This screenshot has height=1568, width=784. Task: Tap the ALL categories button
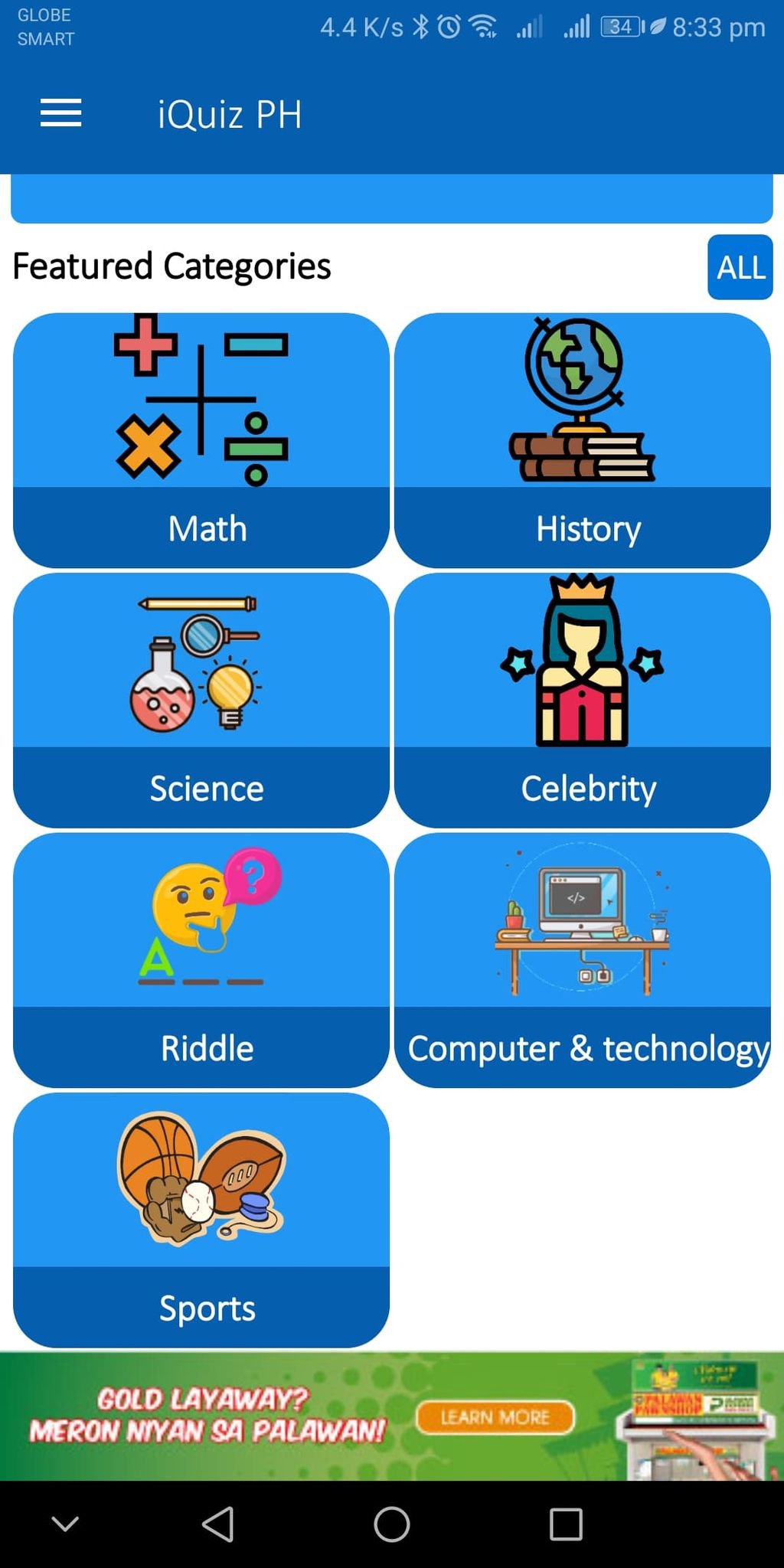coord(739,268)
